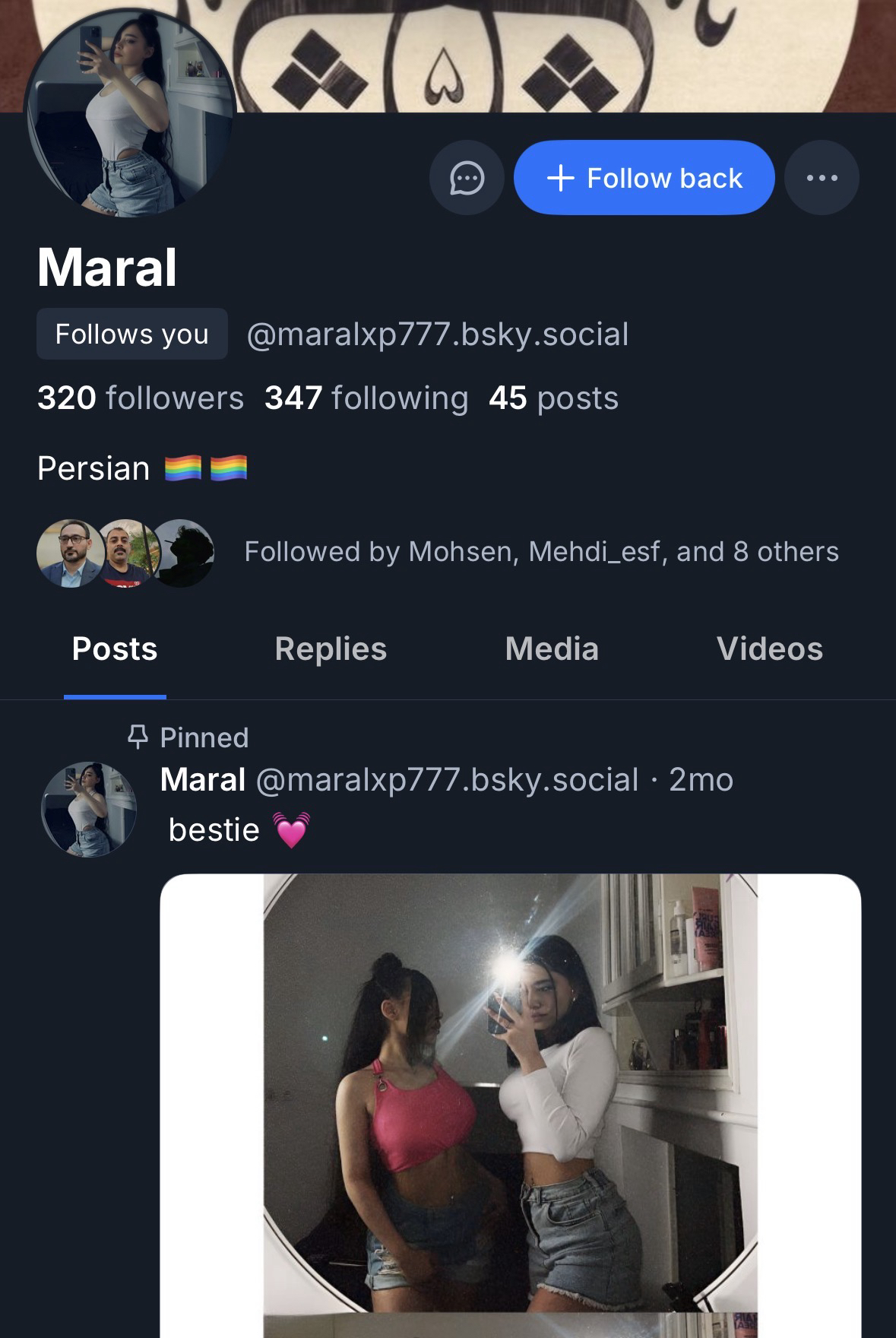This screenshot has height=1338, width=896.
Task: Open the pinned bestie post image
Action: [x=510, y=1102]
